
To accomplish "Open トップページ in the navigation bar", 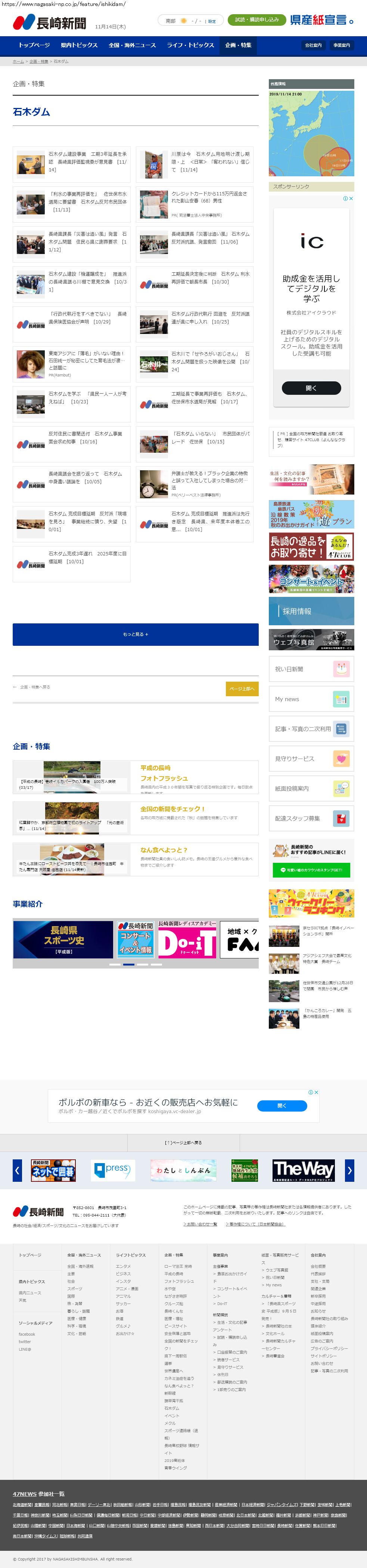I will click(x=34, y=46).
